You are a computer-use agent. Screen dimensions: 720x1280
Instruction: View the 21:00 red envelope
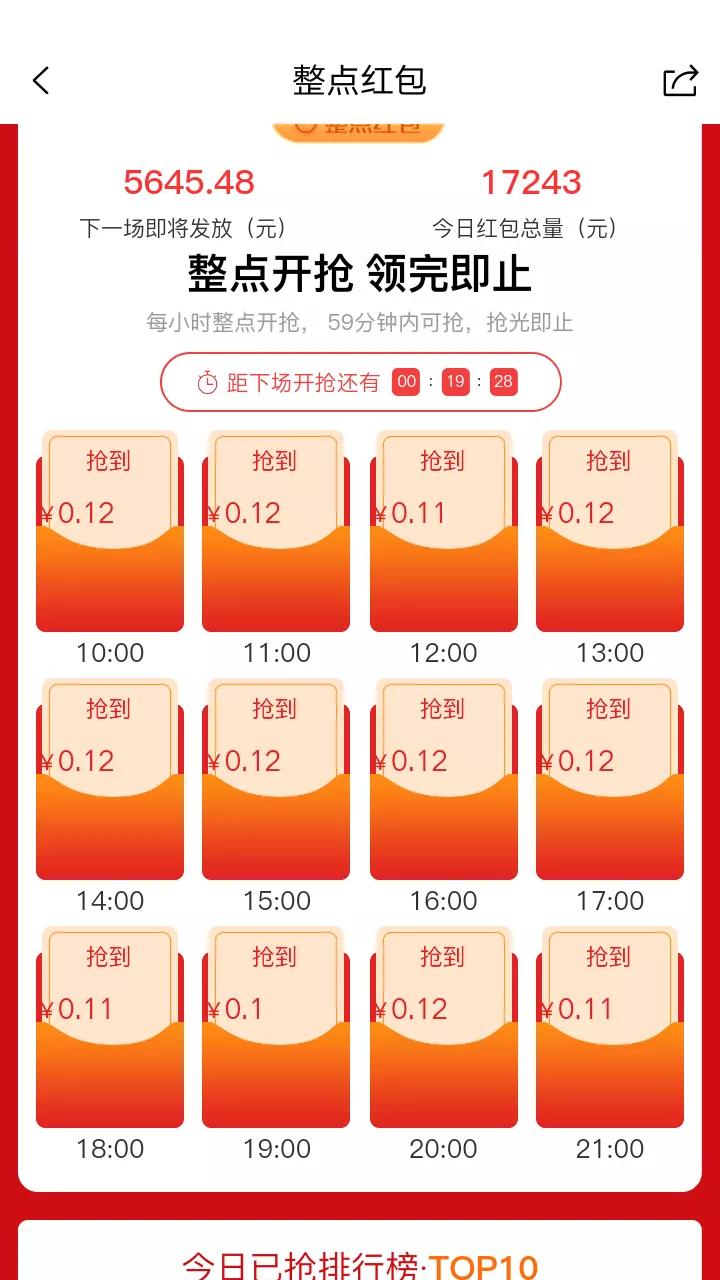[x=610, y=1028]
